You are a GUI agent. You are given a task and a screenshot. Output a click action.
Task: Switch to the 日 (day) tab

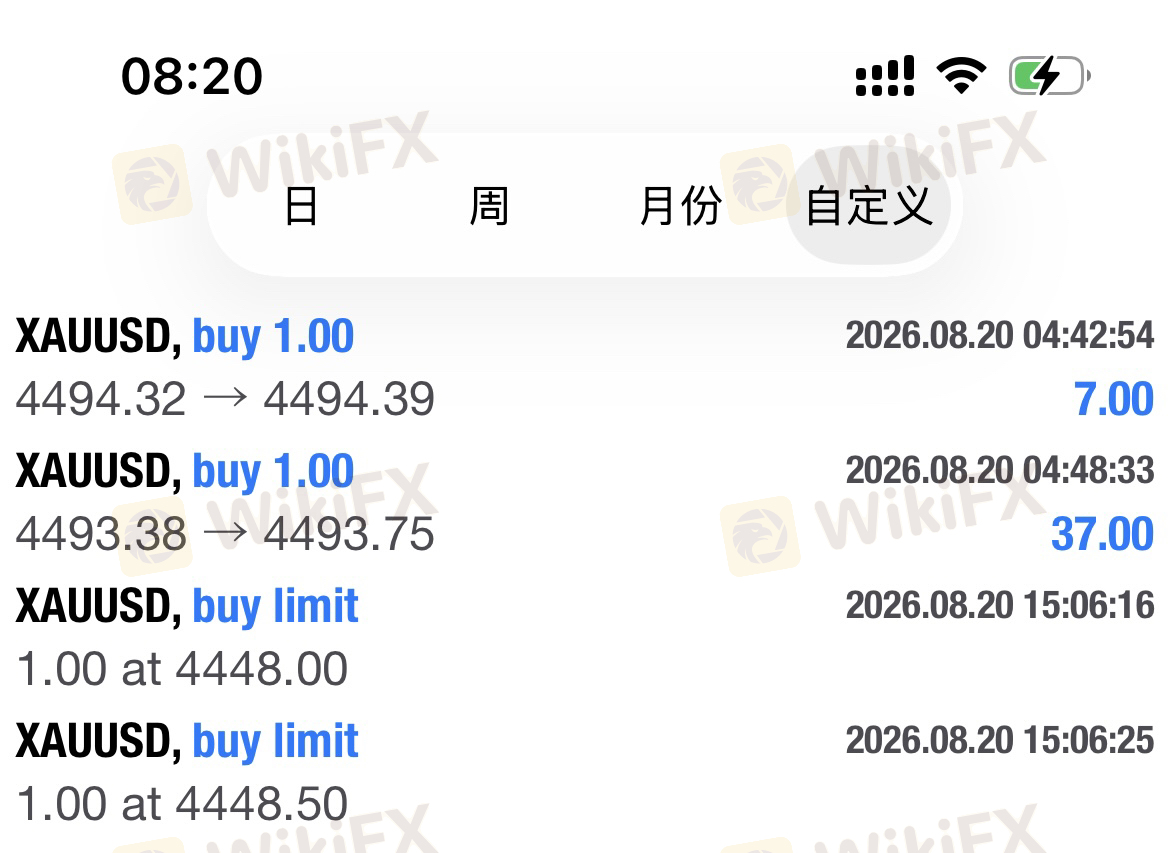point(301,206)
